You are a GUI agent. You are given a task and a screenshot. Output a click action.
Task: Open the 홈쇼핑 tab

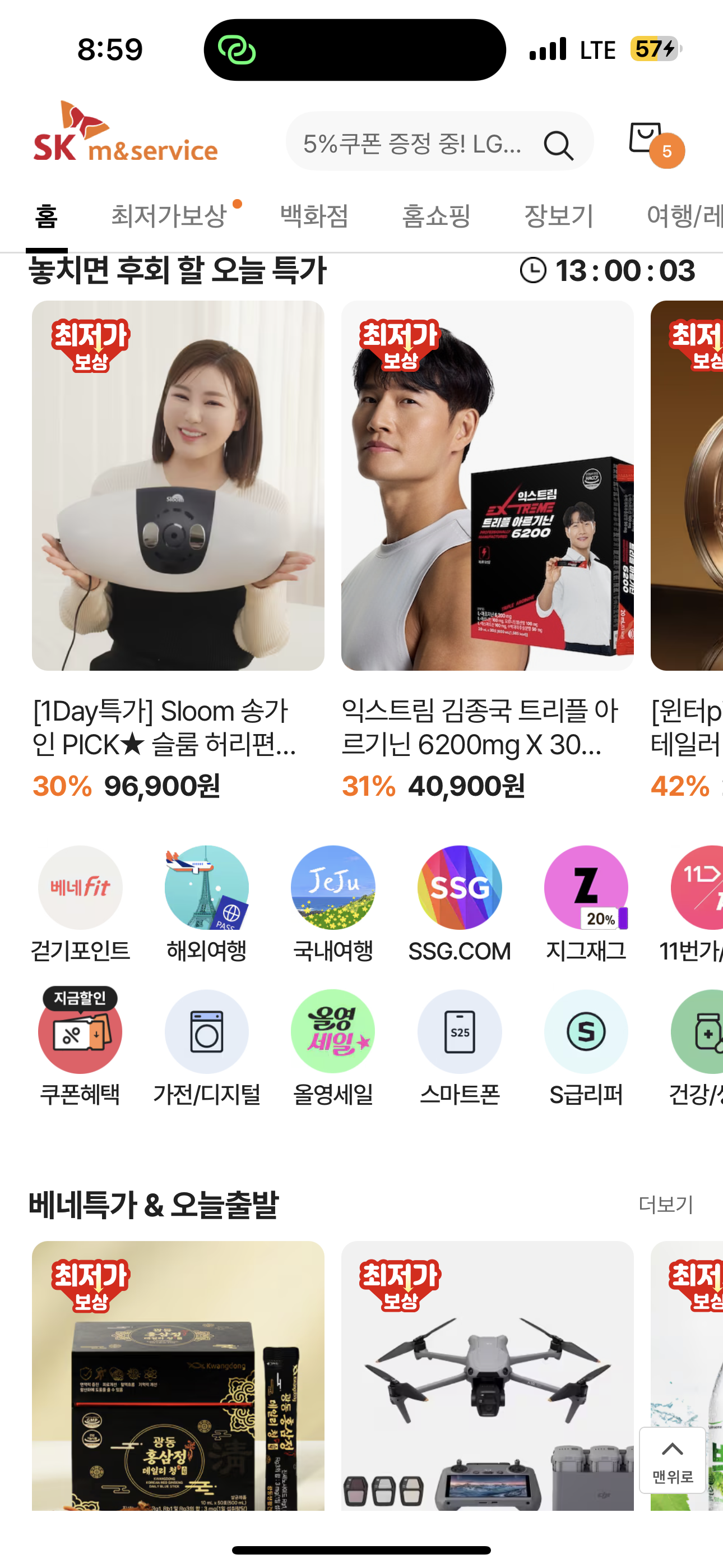click(437, 215)
